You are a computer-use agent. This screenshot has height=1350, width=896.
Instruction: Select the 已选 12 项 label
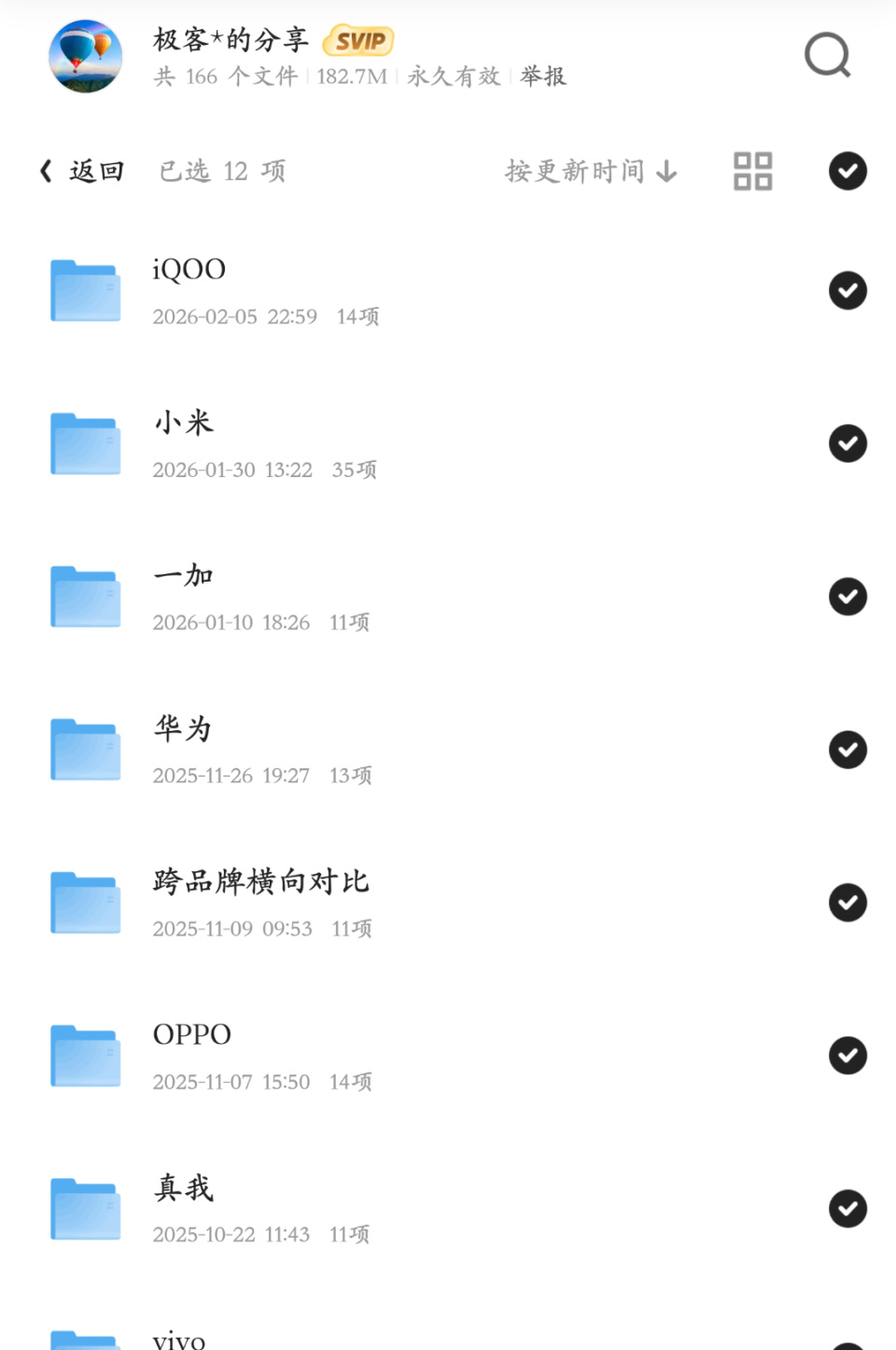click(x=221, y=170)
